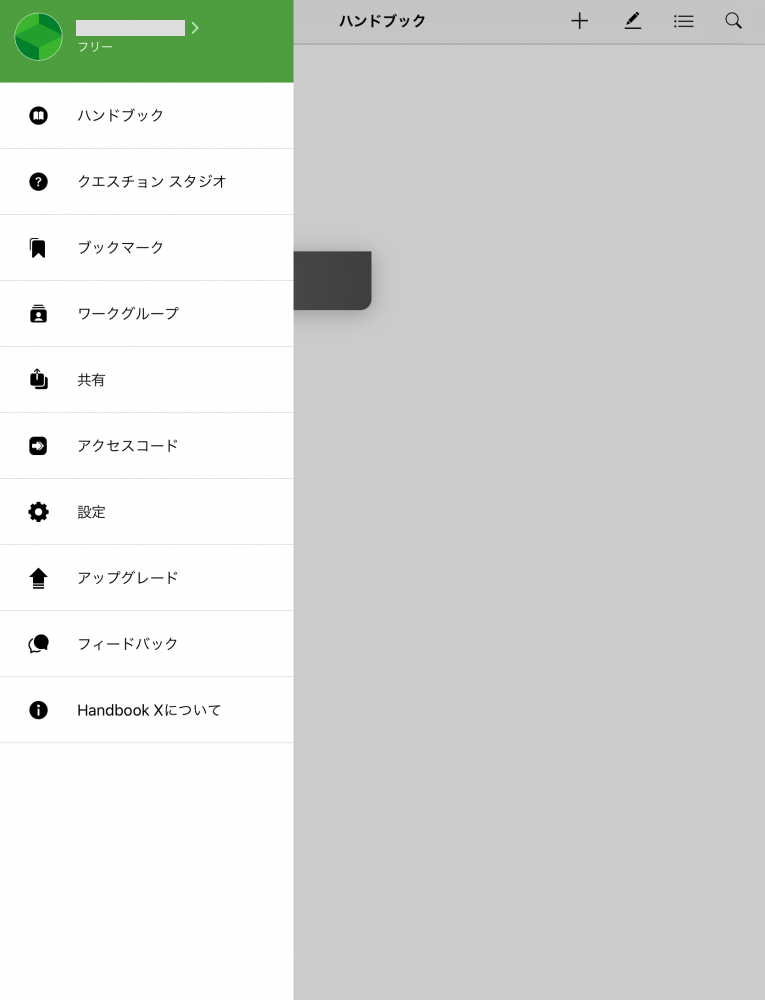Tap the pencil edit icon
The height and width of the screenshot is (1000, 765).
pyautogui.click(x=632, y=21)
